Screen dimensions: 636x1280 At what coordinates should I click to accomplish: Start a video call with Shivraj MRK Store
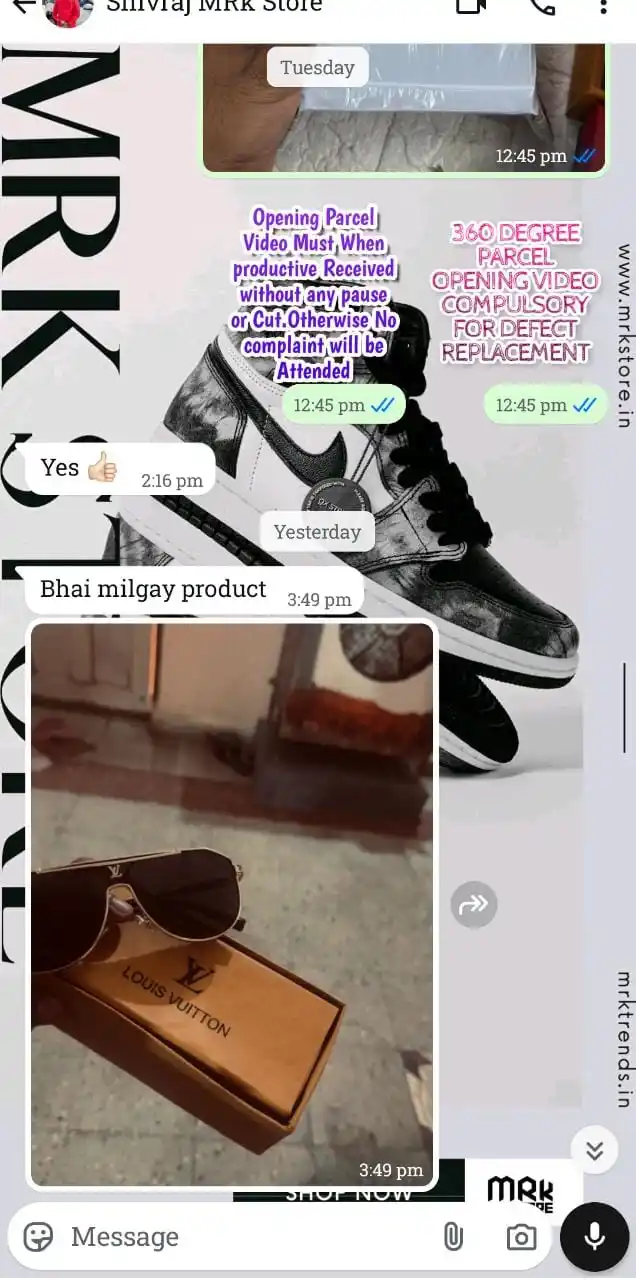[x=470, y=6]
